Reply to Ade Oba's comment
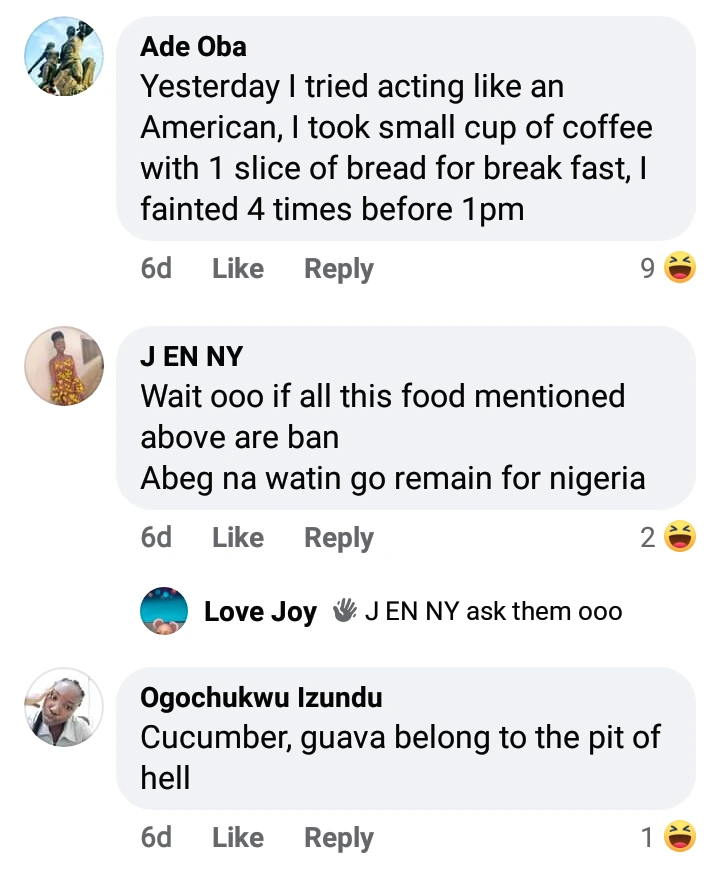The image size is (720, 874). tap(339, 269)
